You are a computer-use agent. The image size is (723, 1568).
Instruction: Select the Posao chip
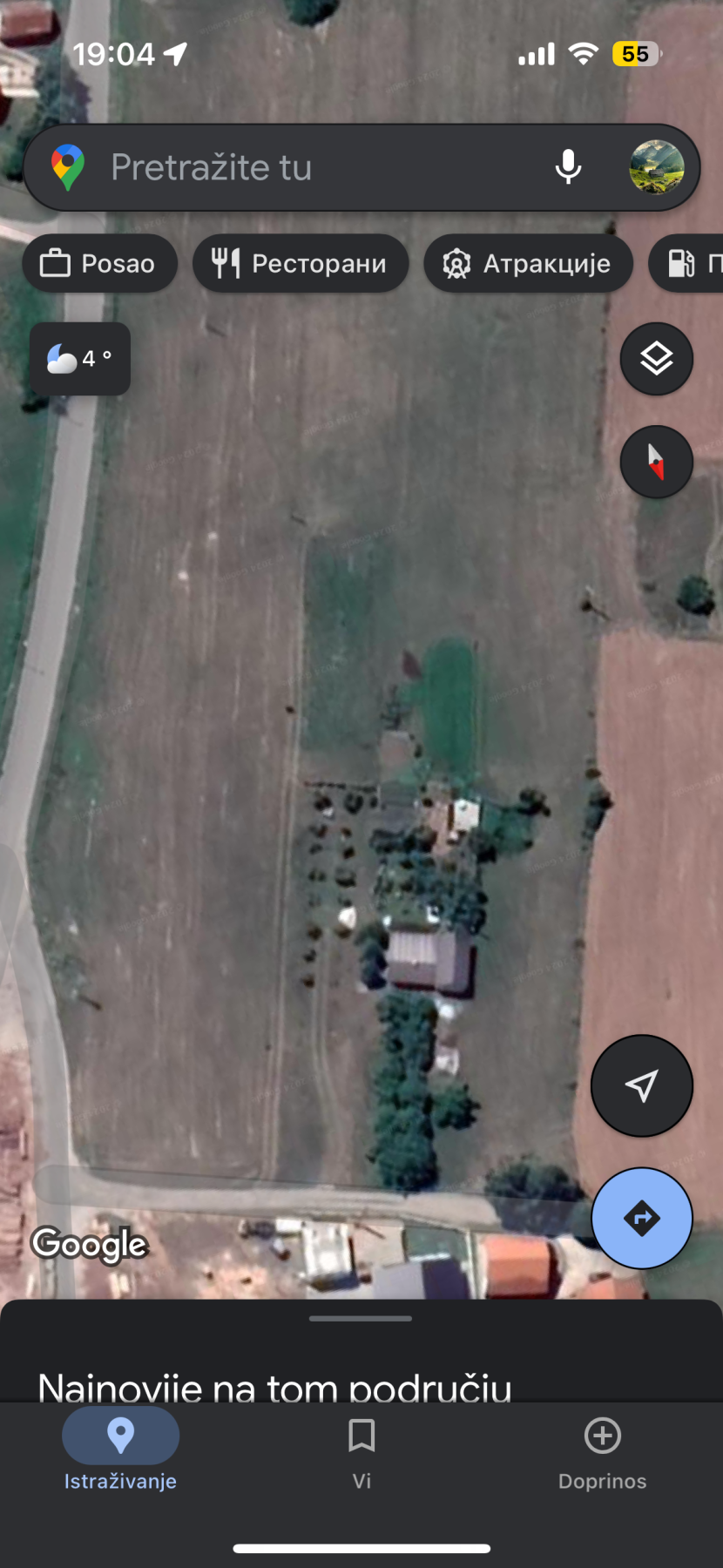(x=100, y=263)
